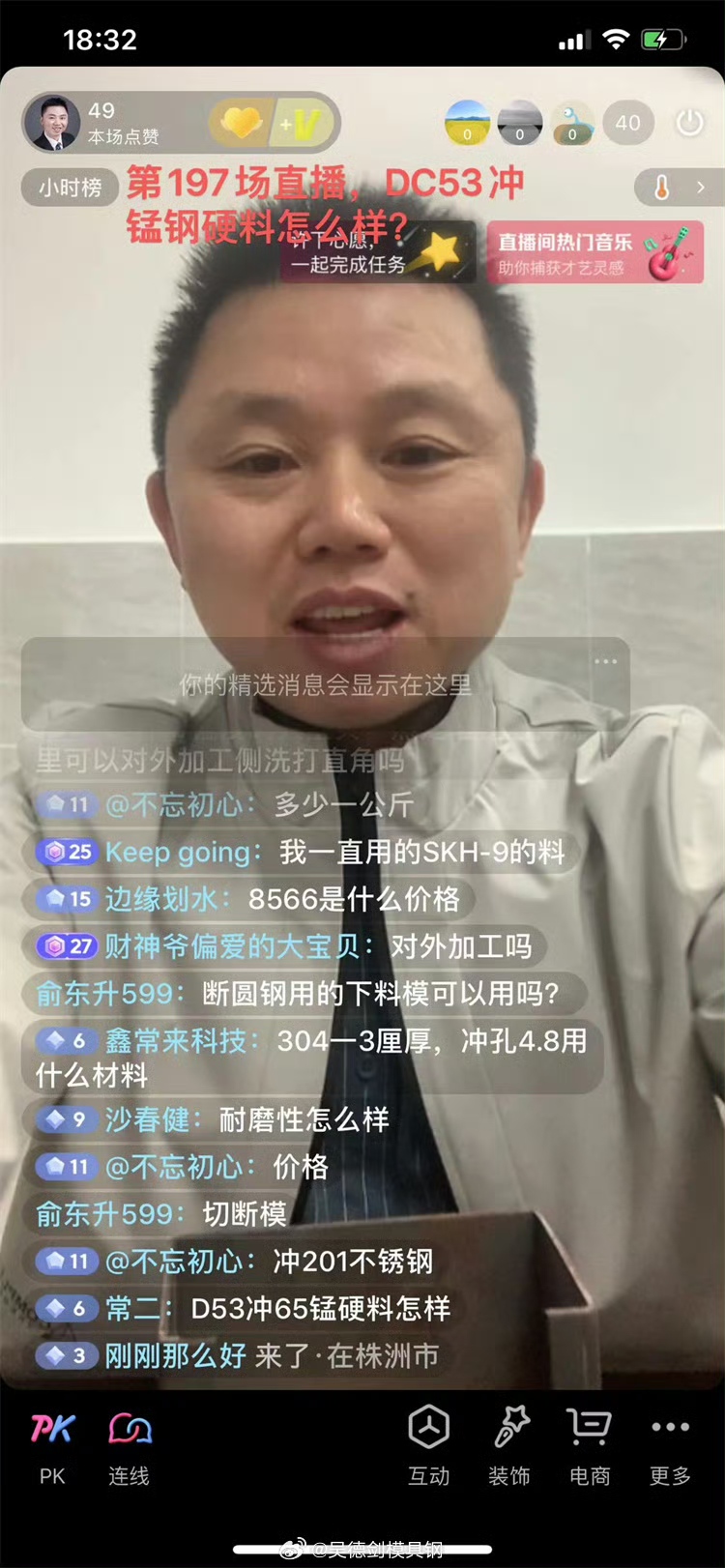725x1568 pixels.
Task: Open the 电商 e-commerce panel
Action: [589, 1446]
